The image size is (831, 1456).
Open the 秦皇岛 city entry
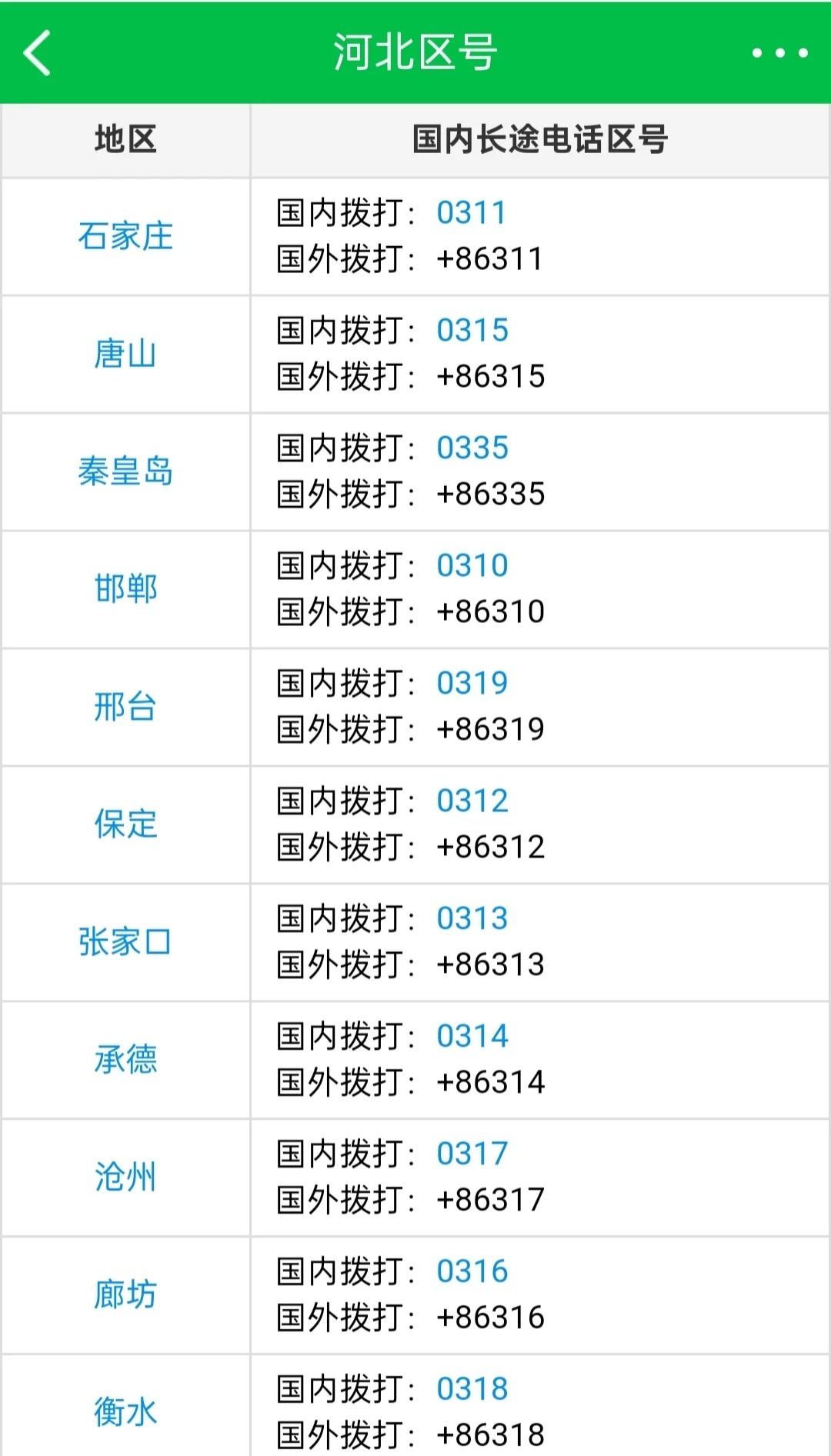125,473
